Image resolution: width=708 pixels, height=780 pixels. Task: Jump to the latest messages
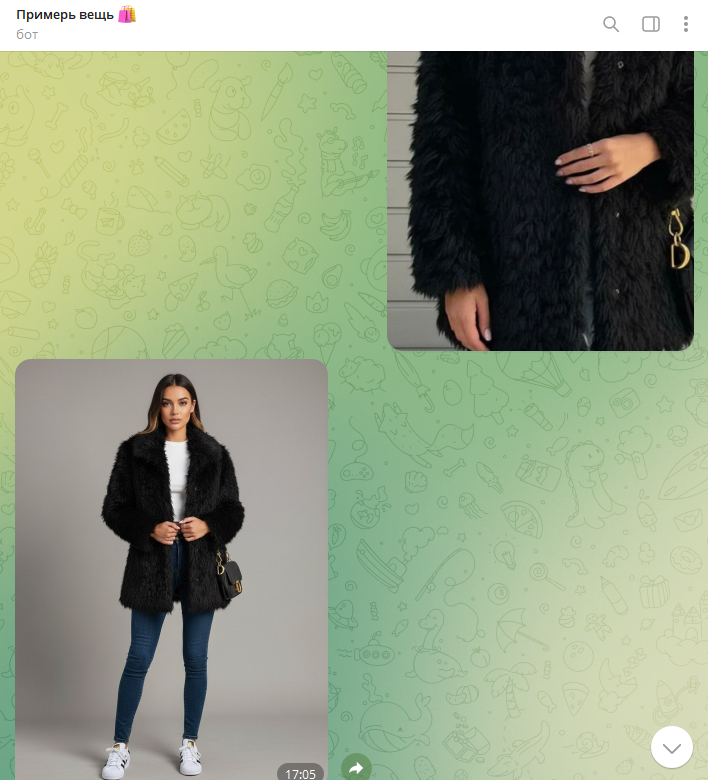[672, 747]
